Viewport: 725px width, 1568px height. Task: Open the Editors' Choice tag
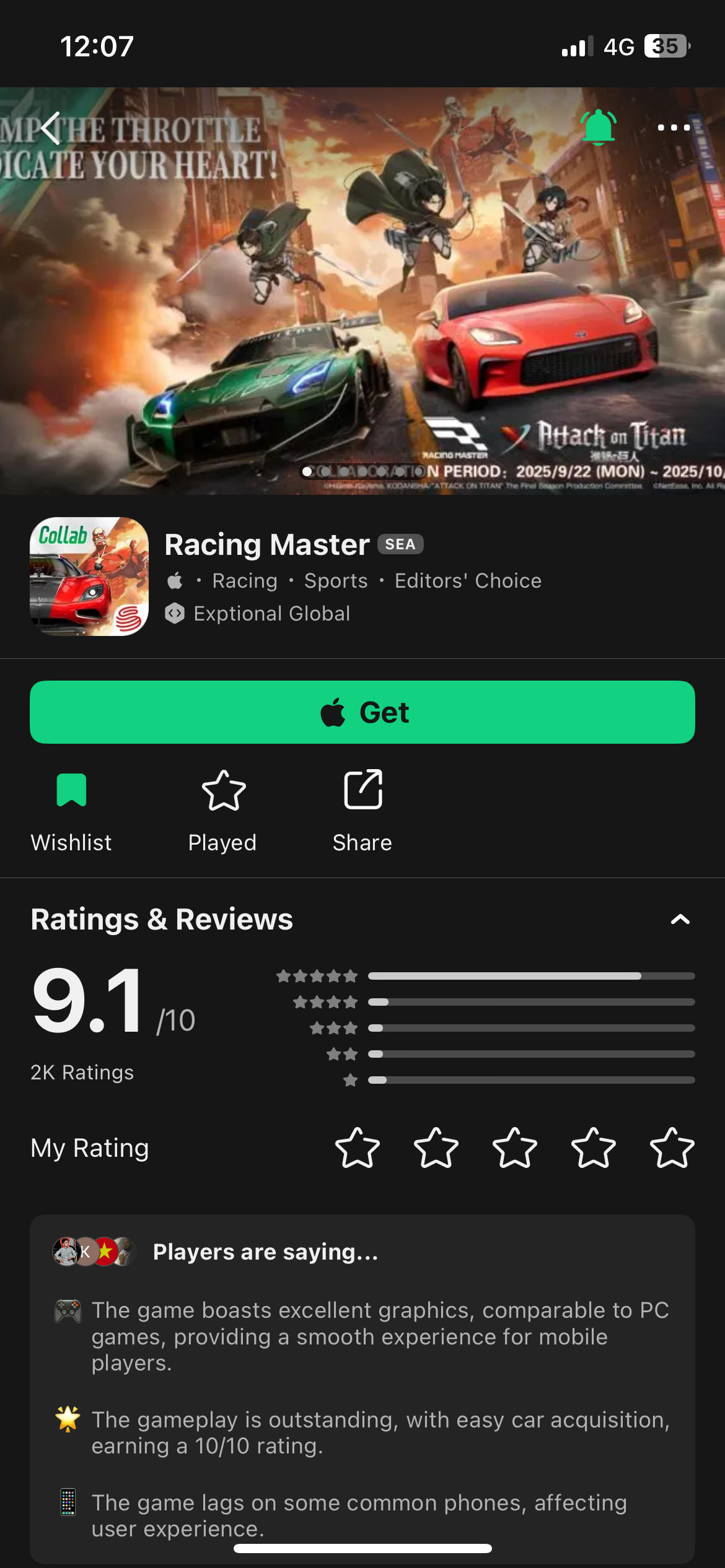tap(468, 581)
